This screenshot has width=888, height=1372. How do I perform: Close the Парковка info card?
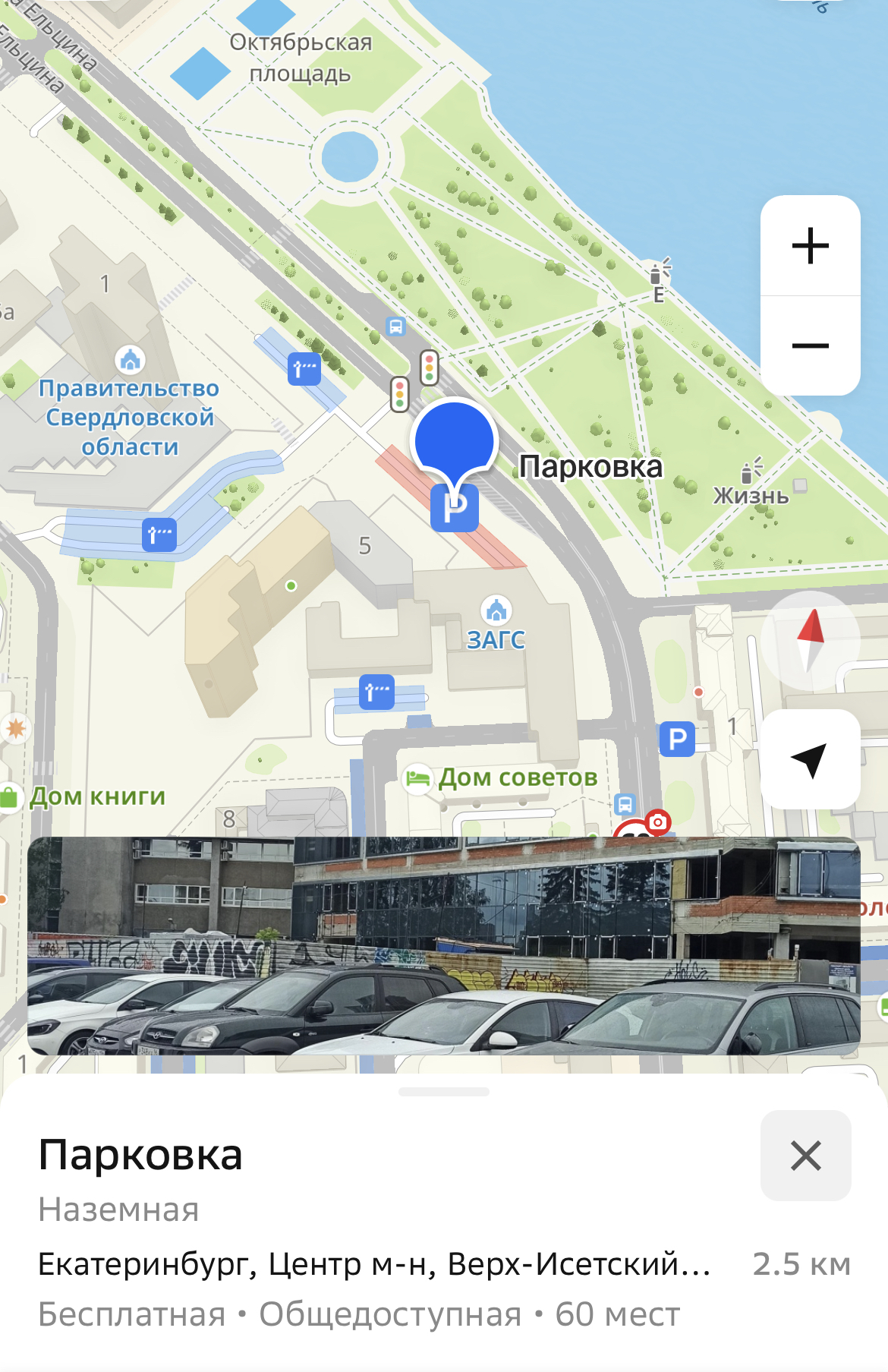[805, 1156]
